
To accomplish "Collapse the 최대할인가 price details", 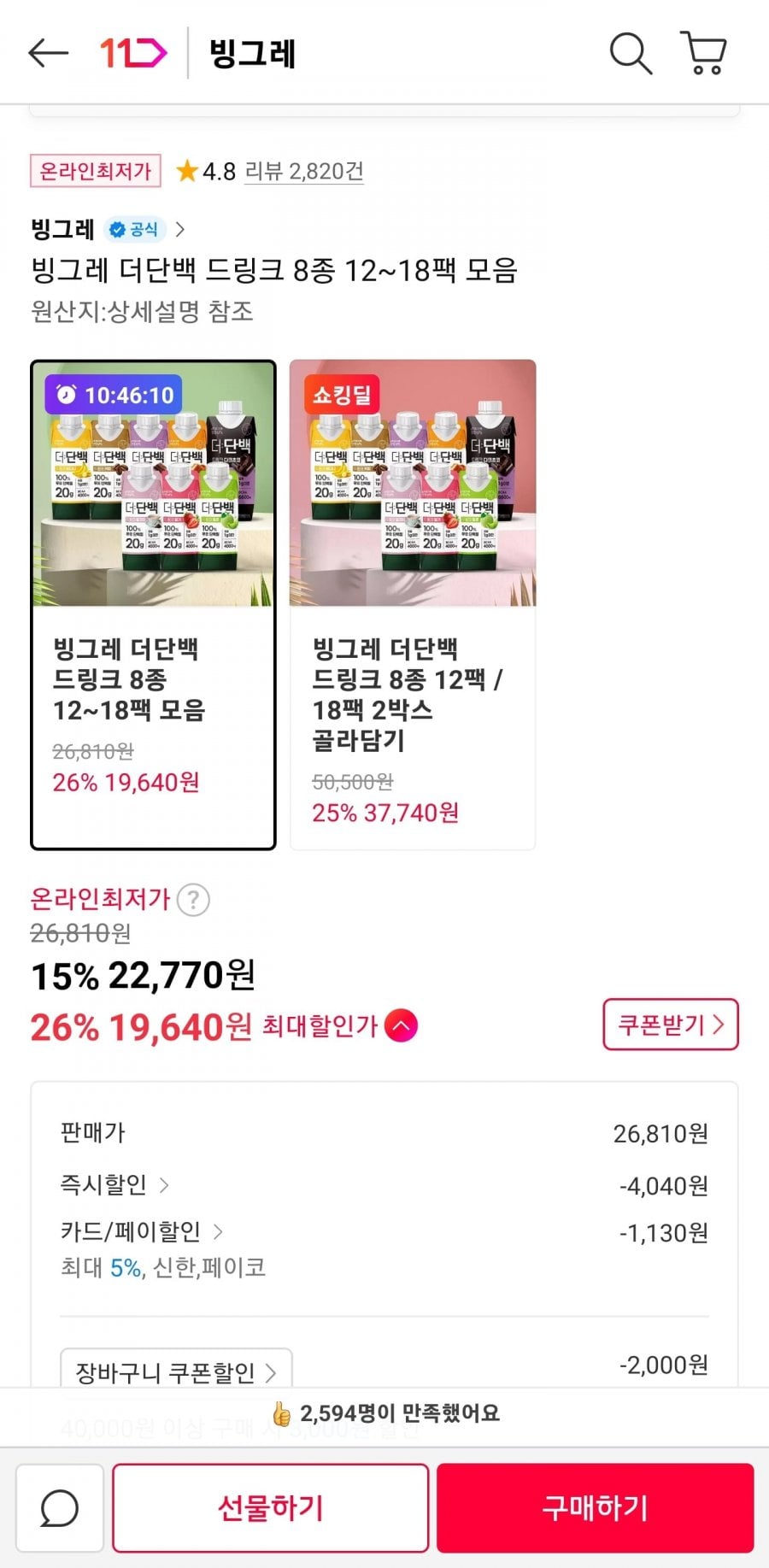I will click(401, 1025).
